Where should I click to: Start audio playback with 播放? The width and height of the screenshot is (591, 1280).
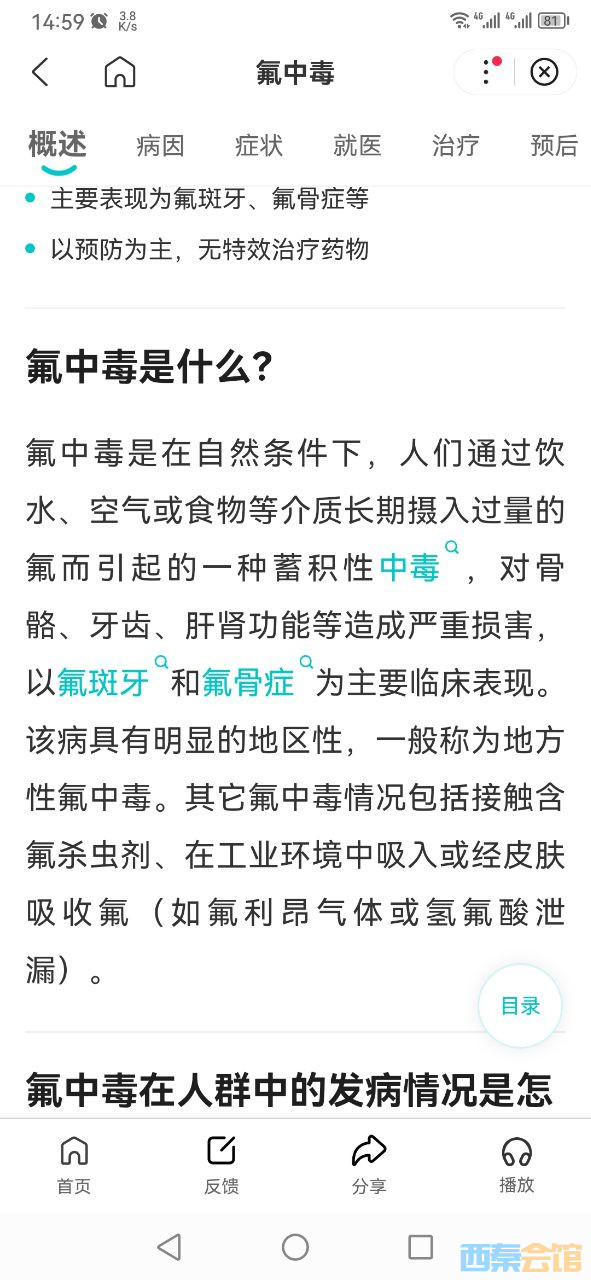point(517,1166)
